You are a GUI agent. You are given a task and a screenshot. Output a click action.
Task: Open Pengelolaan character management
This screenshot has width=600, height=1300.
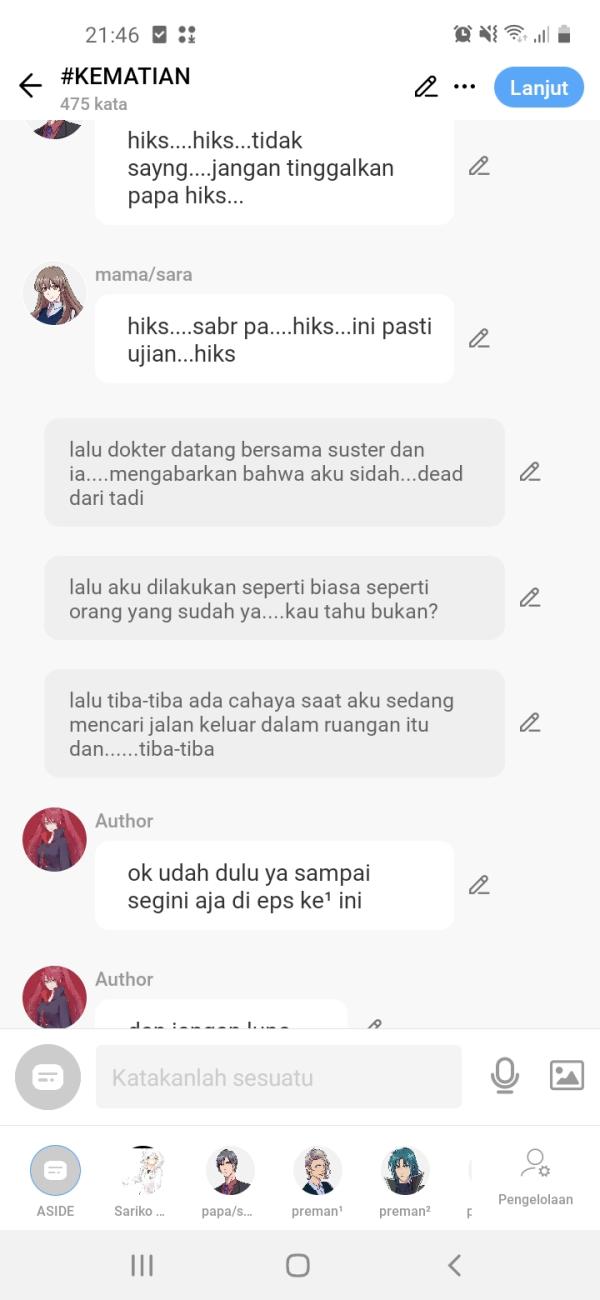pos(535,1176)
